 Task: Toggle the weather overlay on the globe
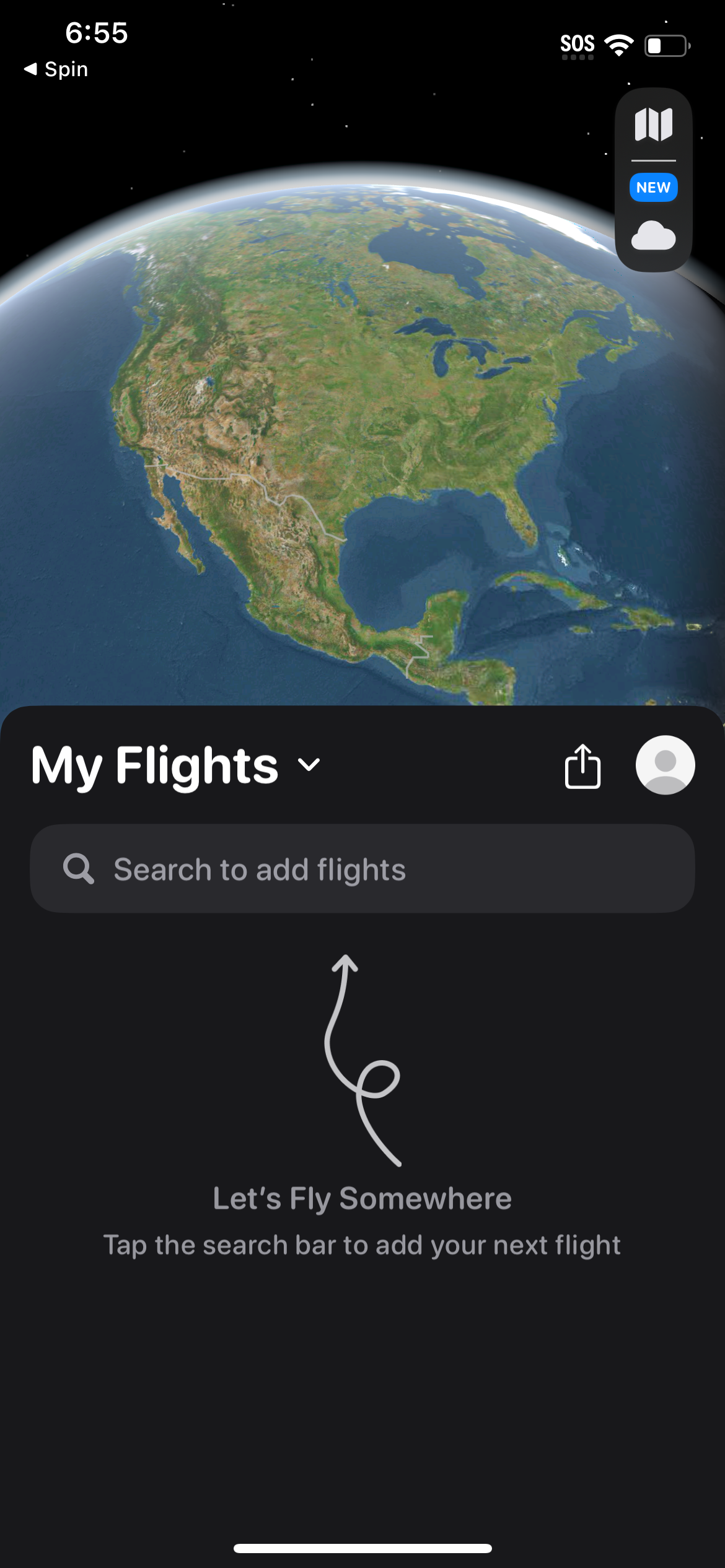[x=654, y=237]
